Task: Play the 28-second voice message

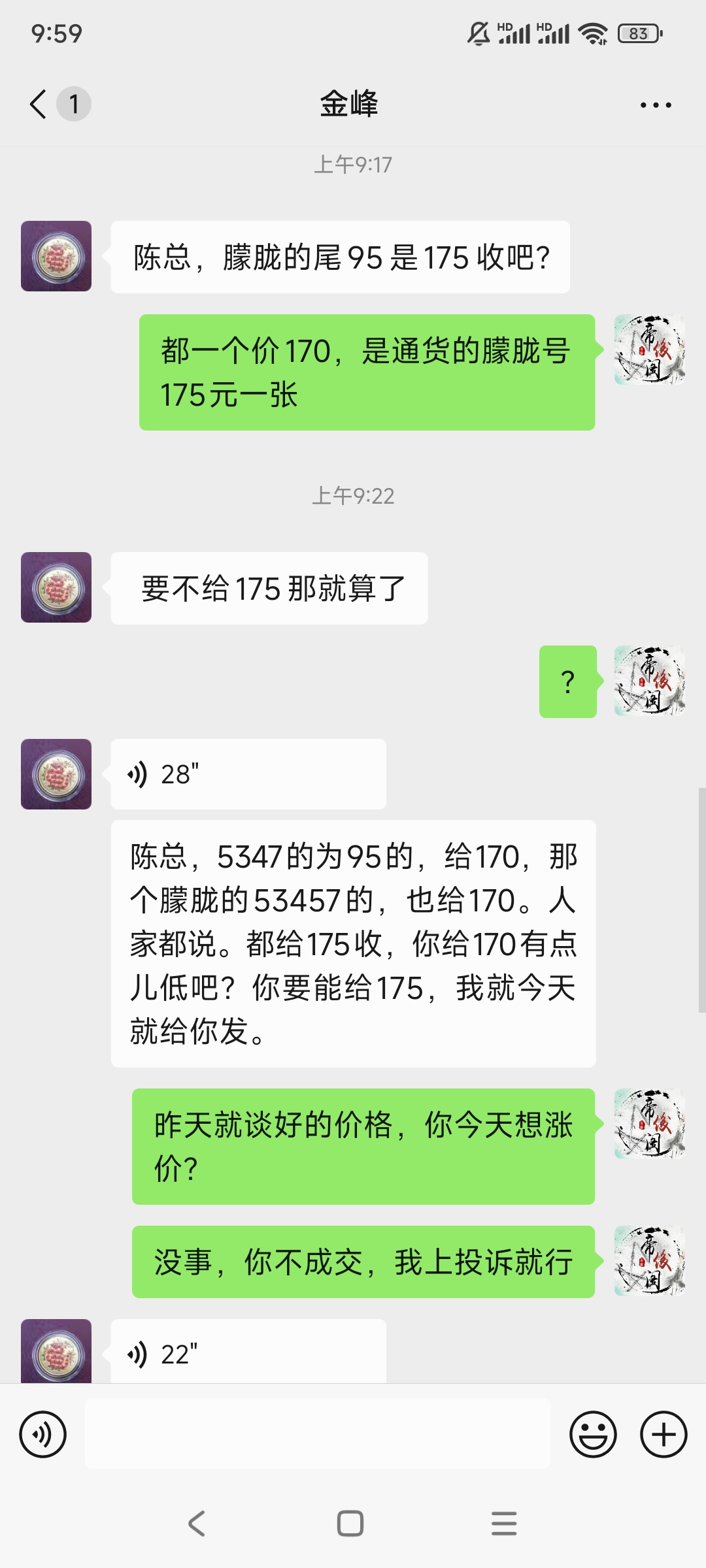Action: point(248,774)
